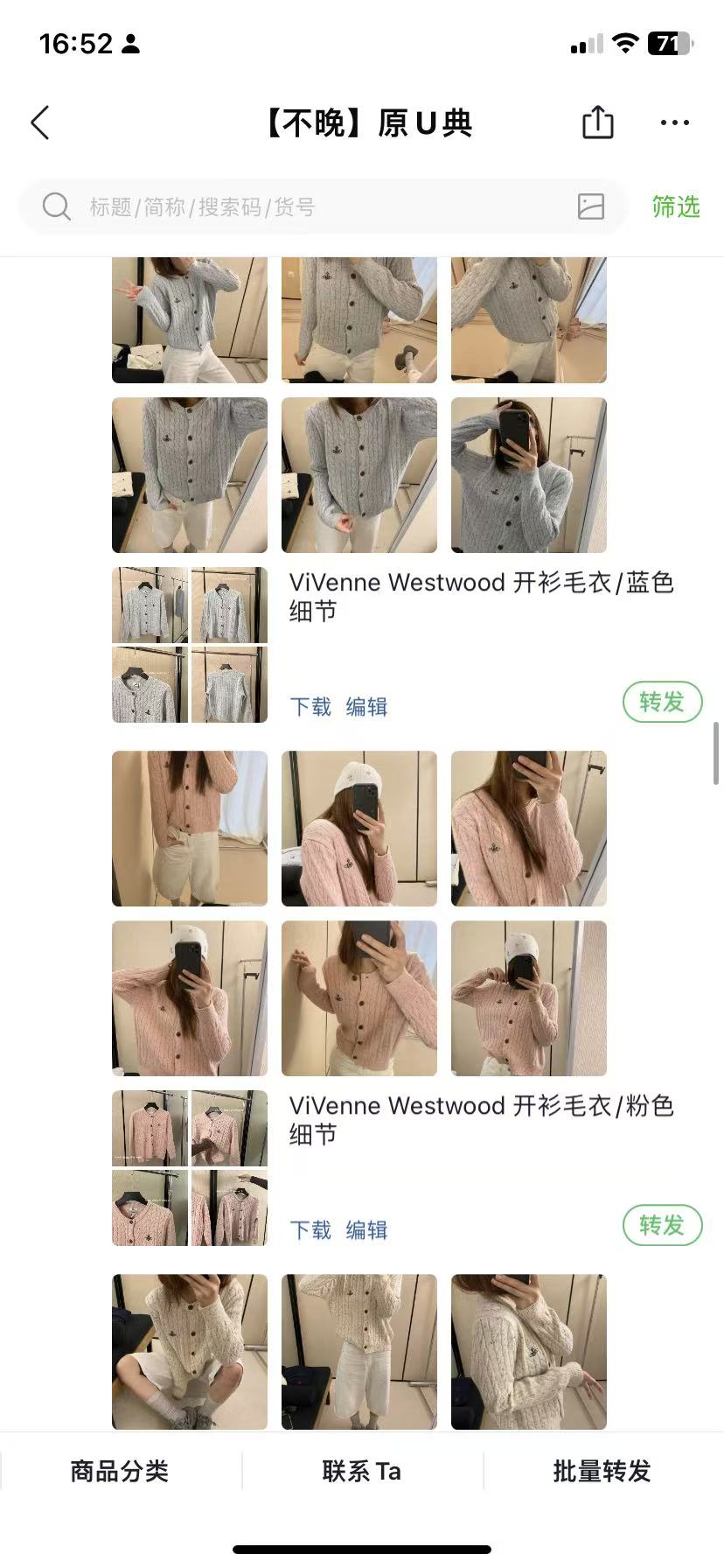Open the share icon in the header
The height and width of the screenshot is (1568, 724).
point(598,122)
